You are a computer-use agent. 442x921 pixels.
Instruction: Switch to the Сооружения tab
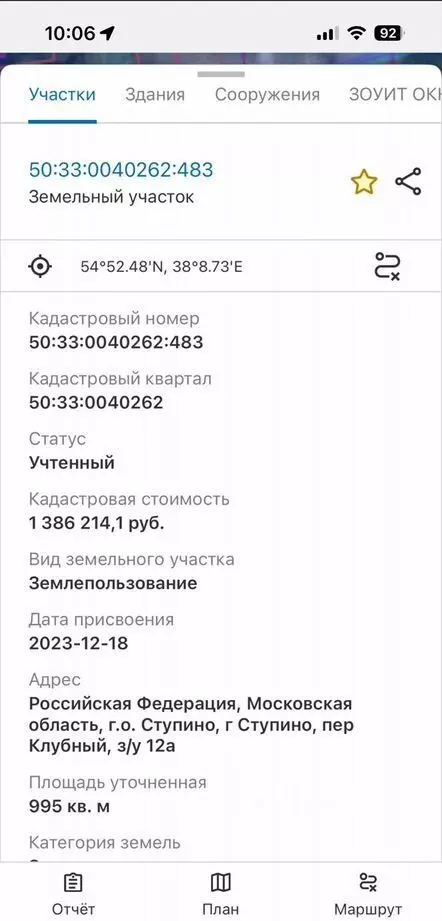click(x=267, y=95)
